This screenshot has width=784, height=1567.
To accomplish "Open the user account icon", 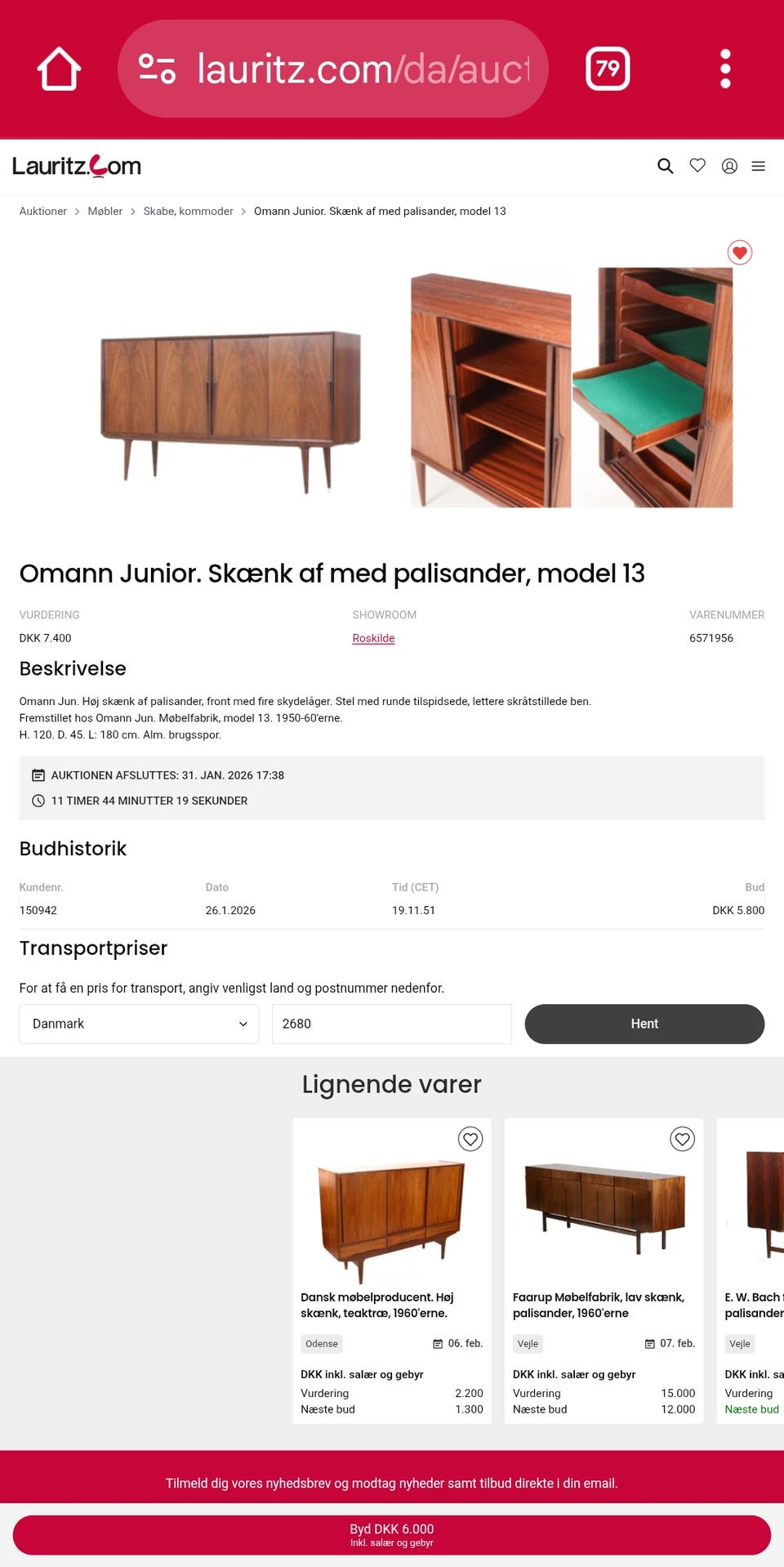I will click(x=729, y=166).
